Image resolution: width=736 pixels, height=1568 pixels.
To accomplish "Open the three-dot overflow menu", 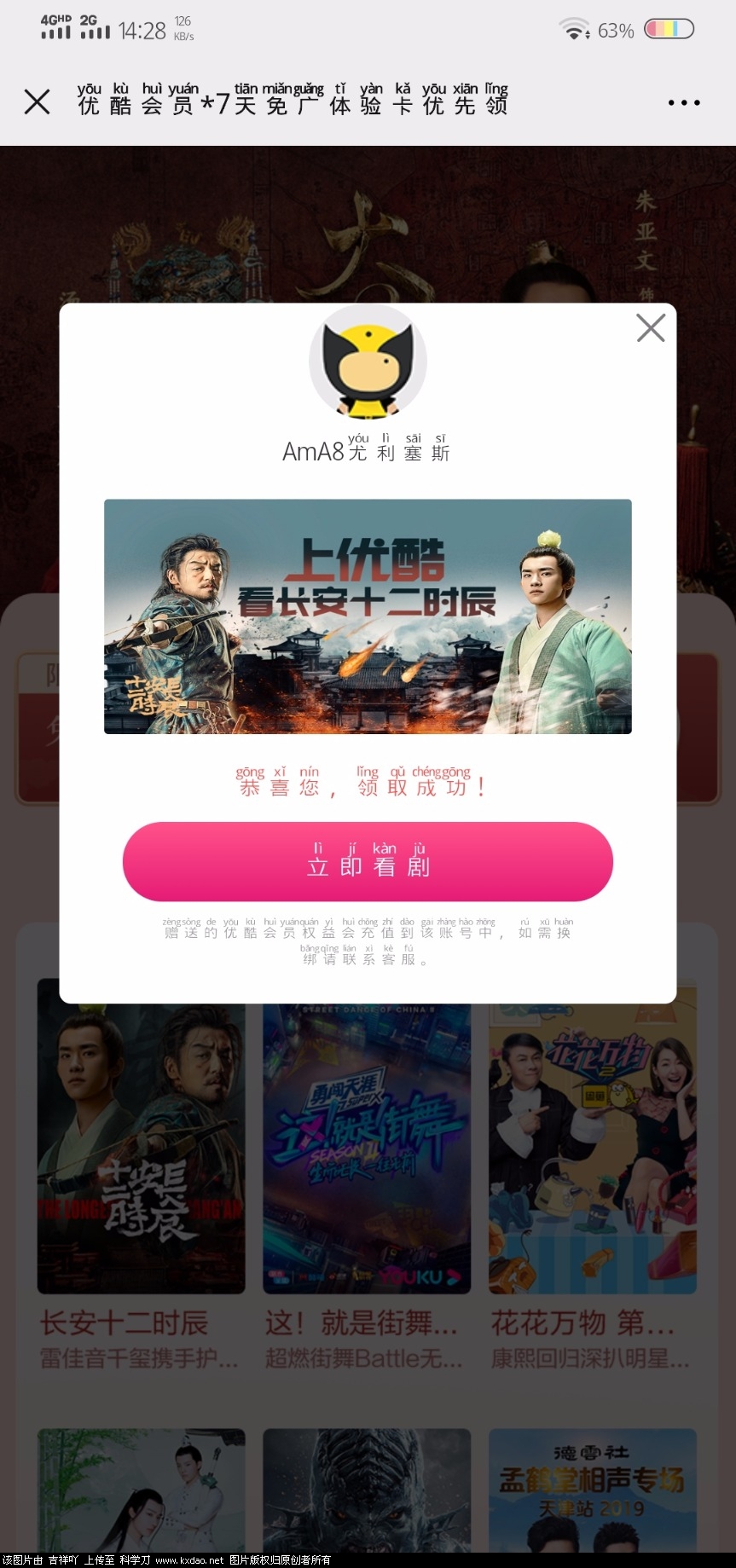I will (x=683, y=102).
